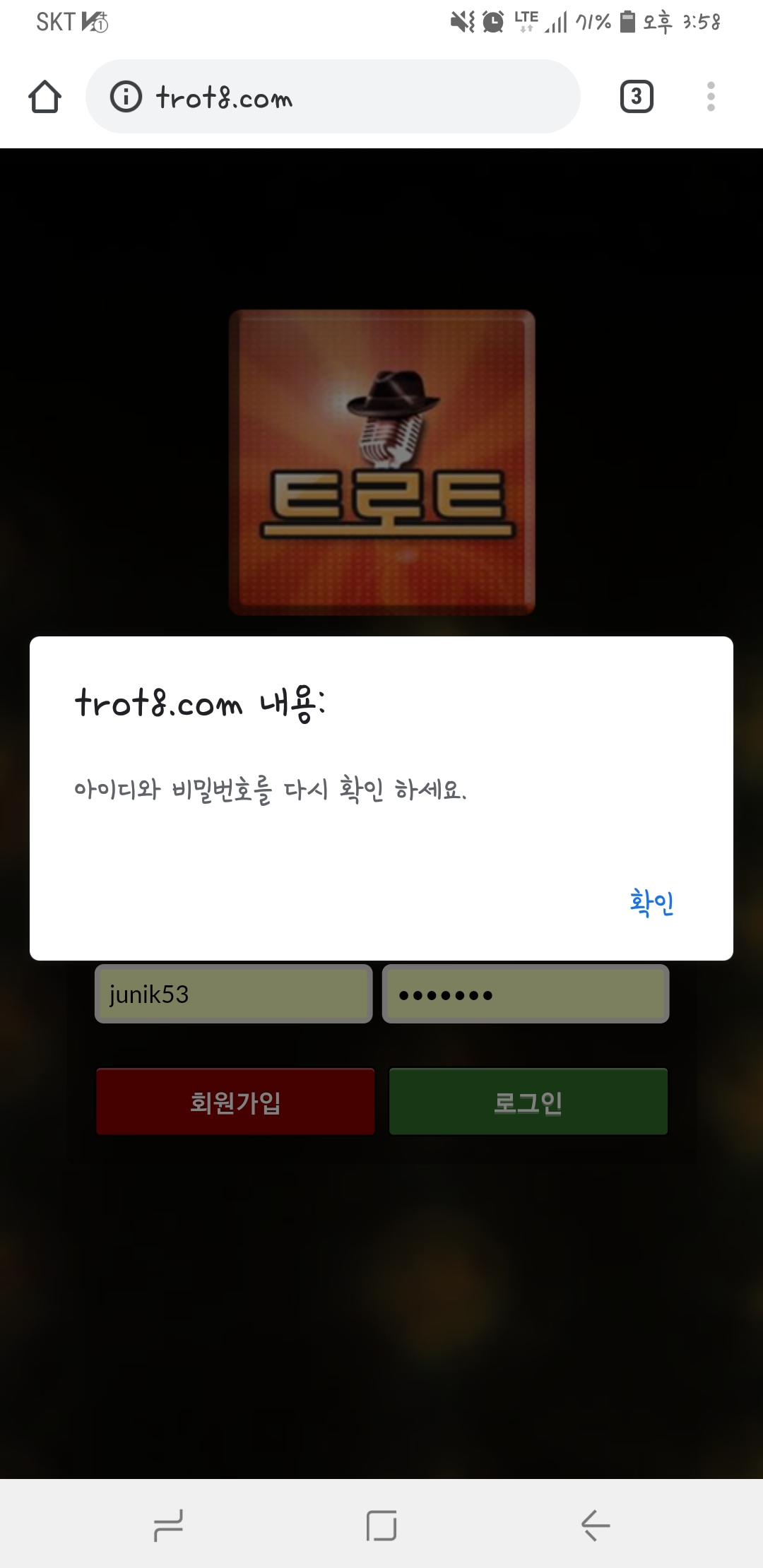The width and height of the screenshot is (763, 1568).
Task: Open recent apps from the navigation bar
Action: click(168, 1525)
